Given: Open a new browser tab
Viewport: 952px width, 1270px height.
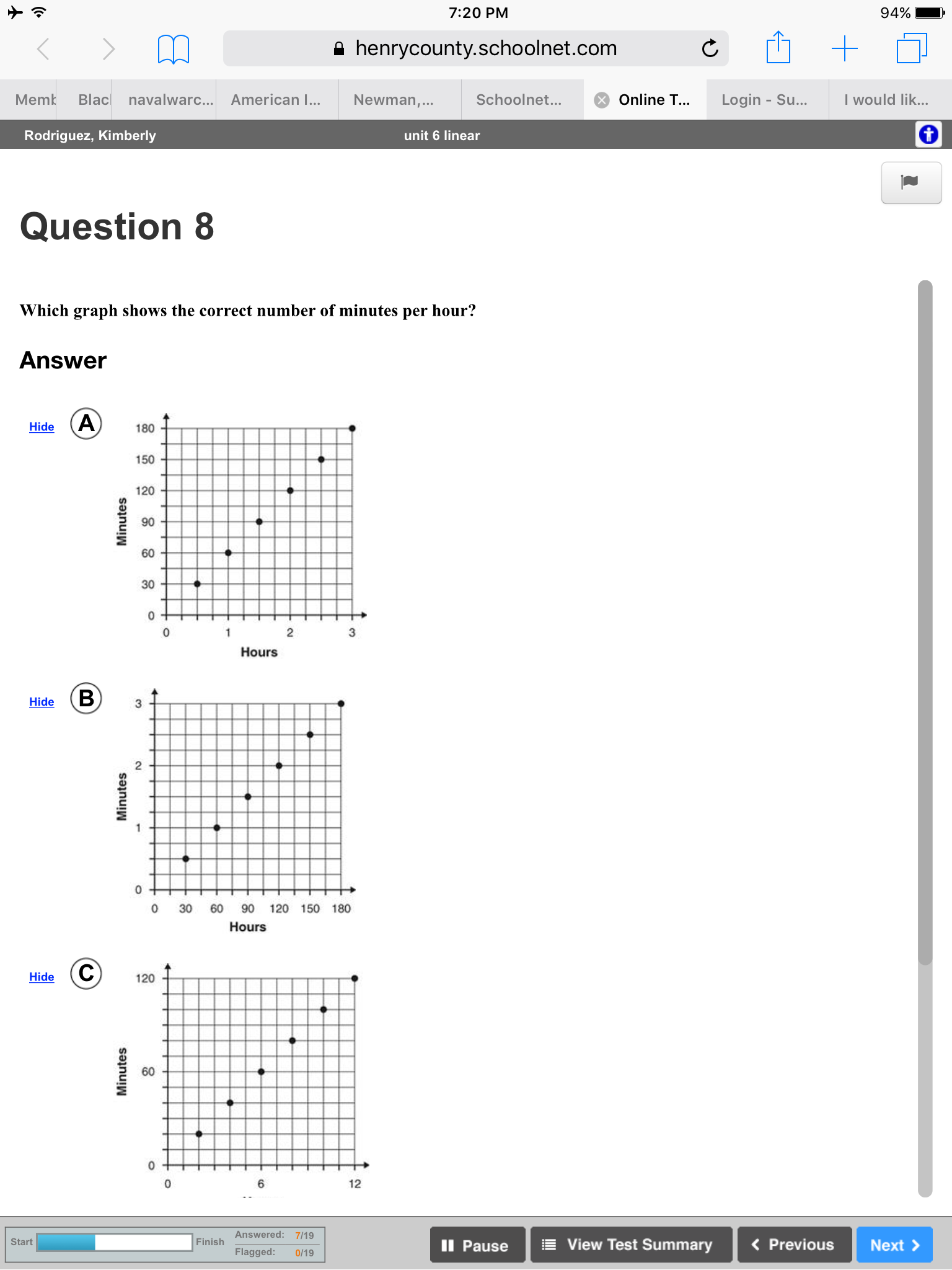Looking at the screenshot, I should (844, 48).
